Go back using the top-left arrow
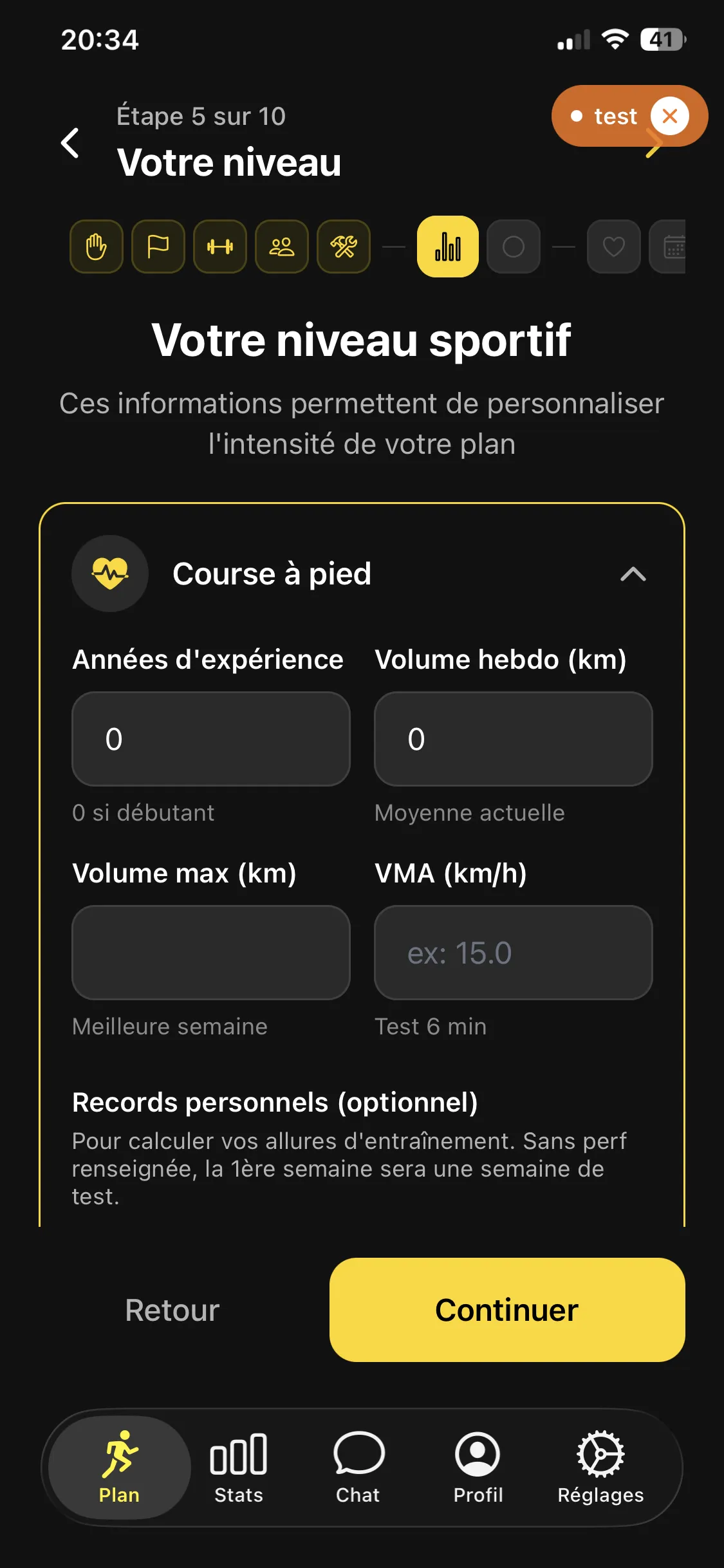 pyautogui.click(x=70, y=143)
